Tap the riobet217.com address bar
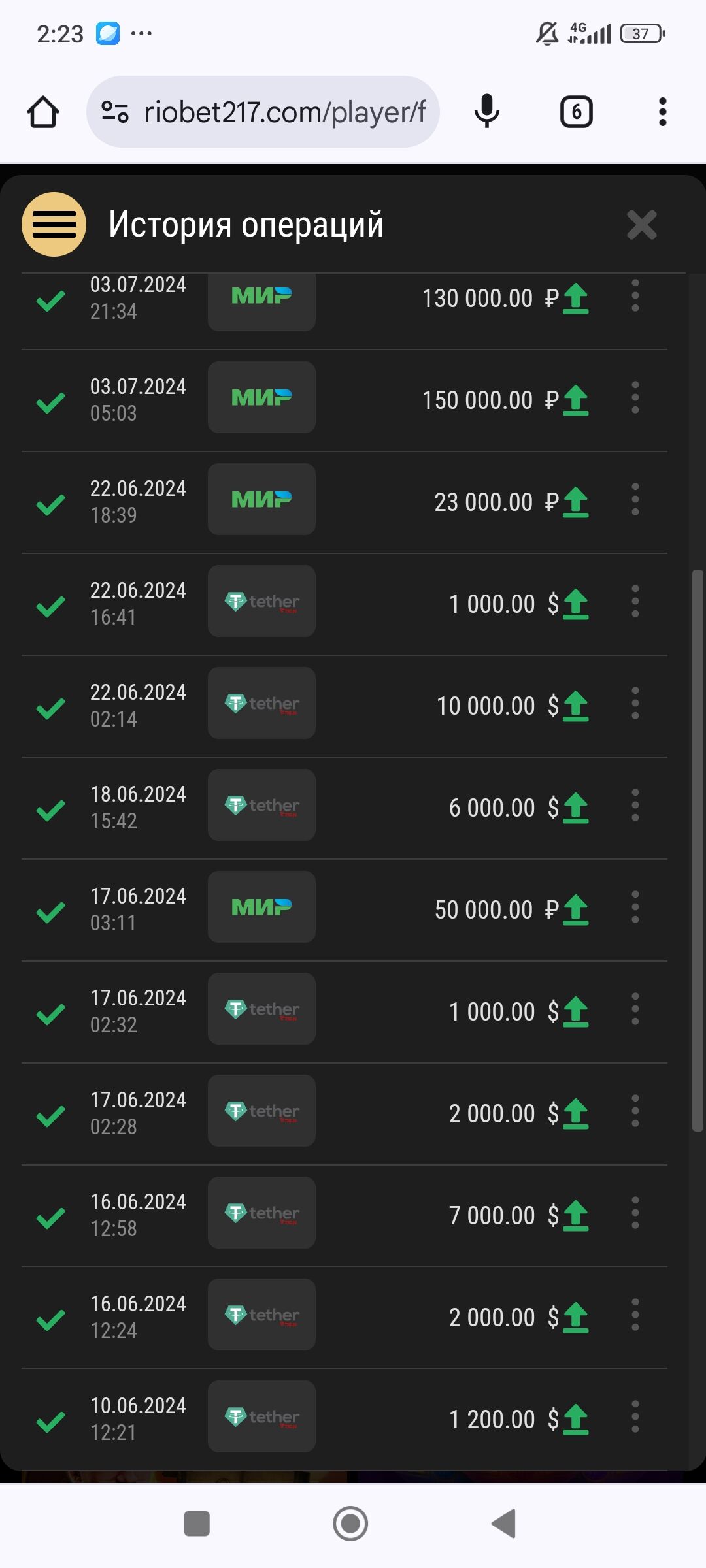Screen dimensions: 706x1568 tap(275, 112)
